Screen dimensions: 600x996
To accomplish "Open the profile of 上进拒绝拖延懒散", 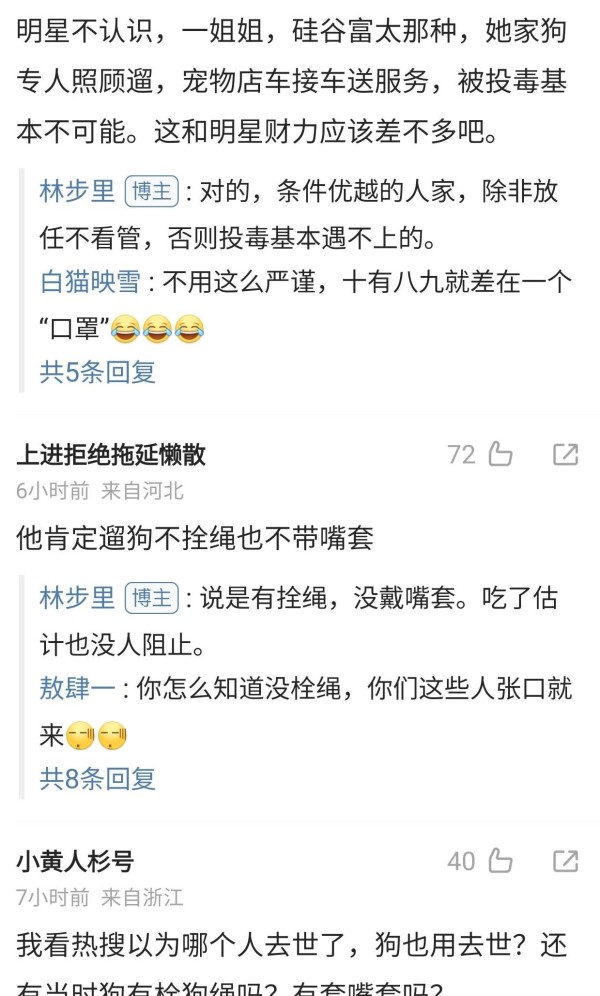I will pos(111,455).
